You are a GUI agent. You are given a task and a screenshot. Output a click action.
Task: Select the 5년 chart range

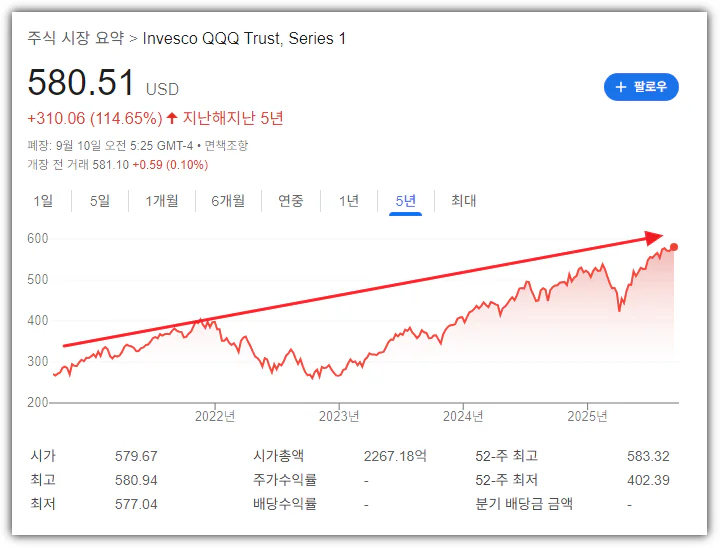pos(405,201)
